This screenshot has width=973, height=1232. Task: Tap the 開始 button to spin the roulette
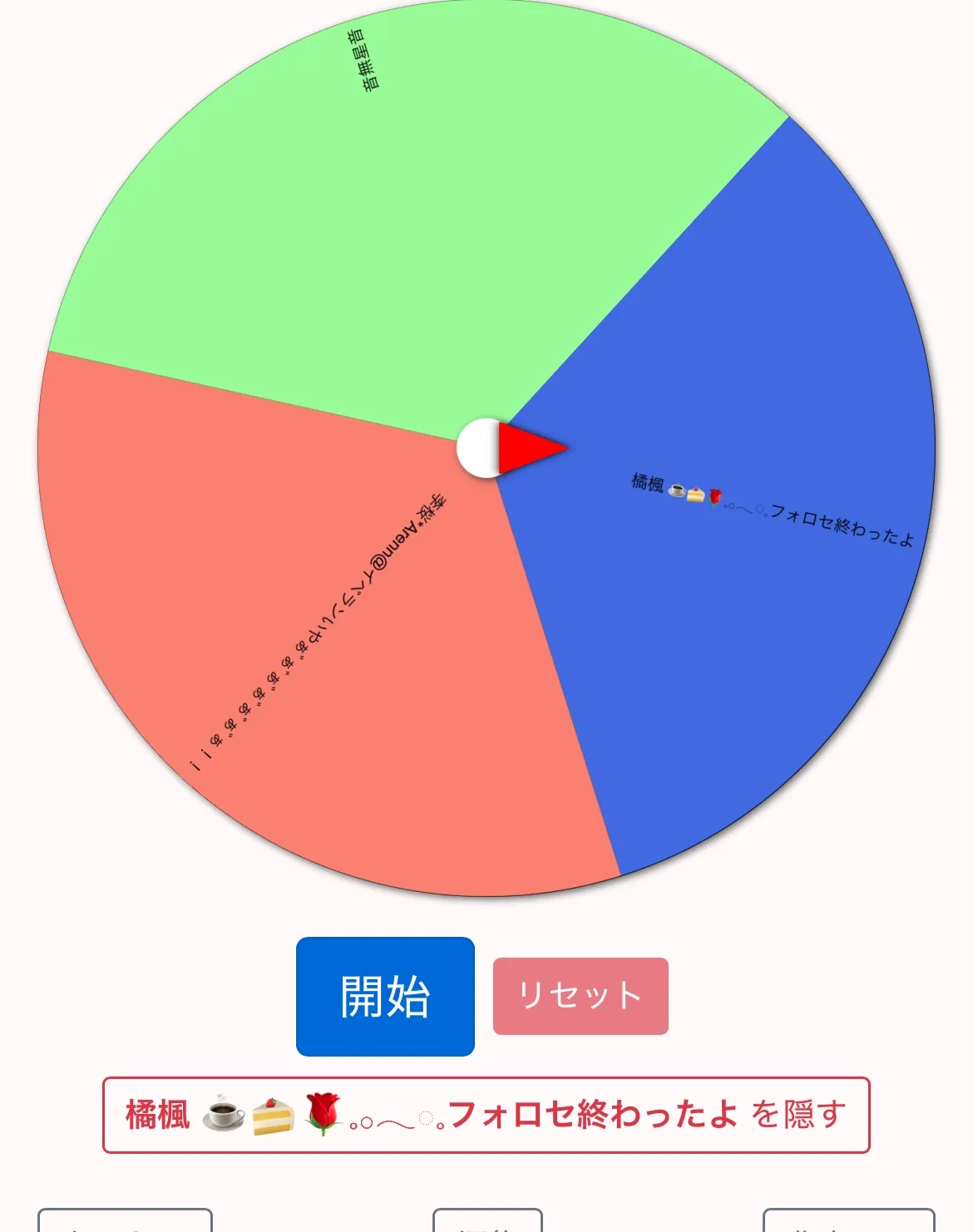coord(385,996)
